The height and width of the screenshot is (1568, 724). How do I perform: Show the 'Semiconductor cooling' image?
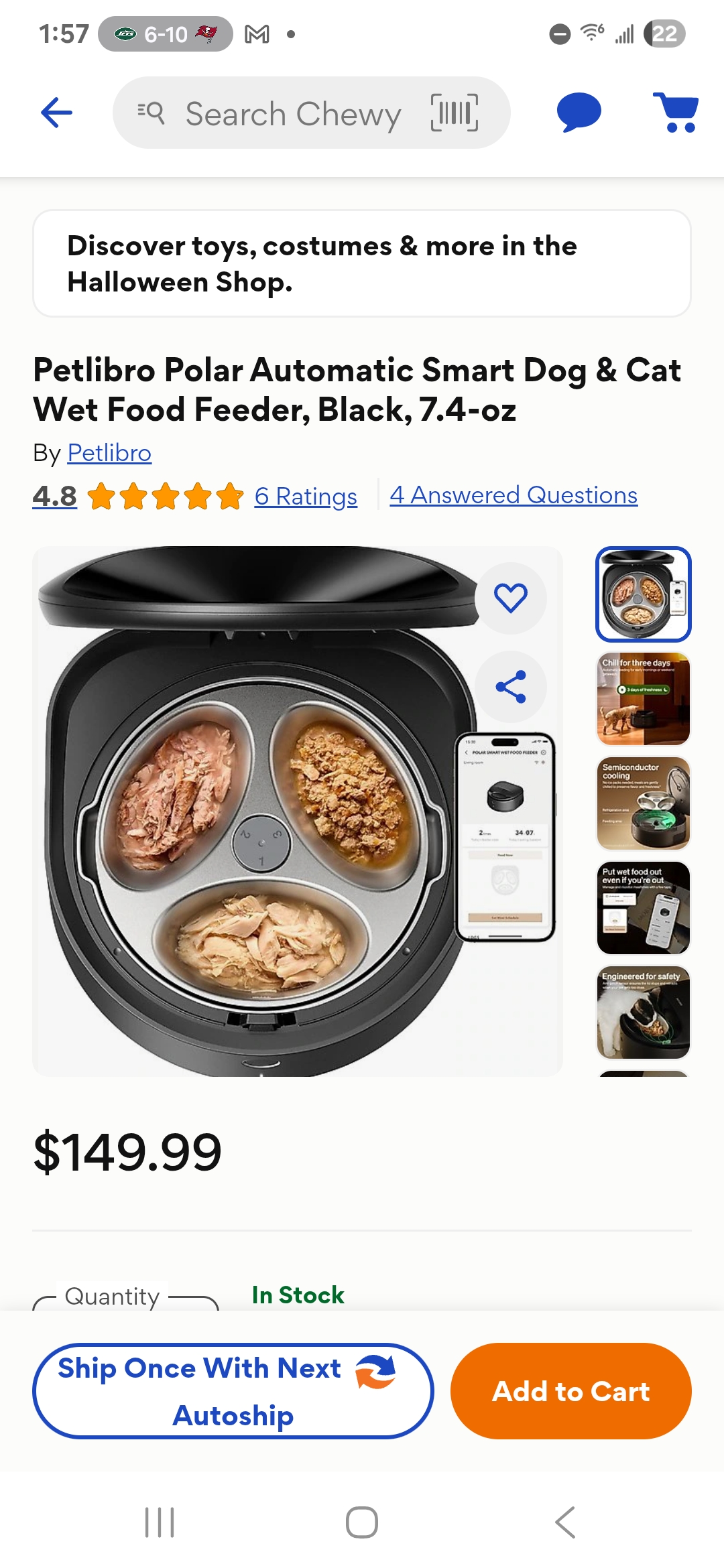(x=644, y=803)
